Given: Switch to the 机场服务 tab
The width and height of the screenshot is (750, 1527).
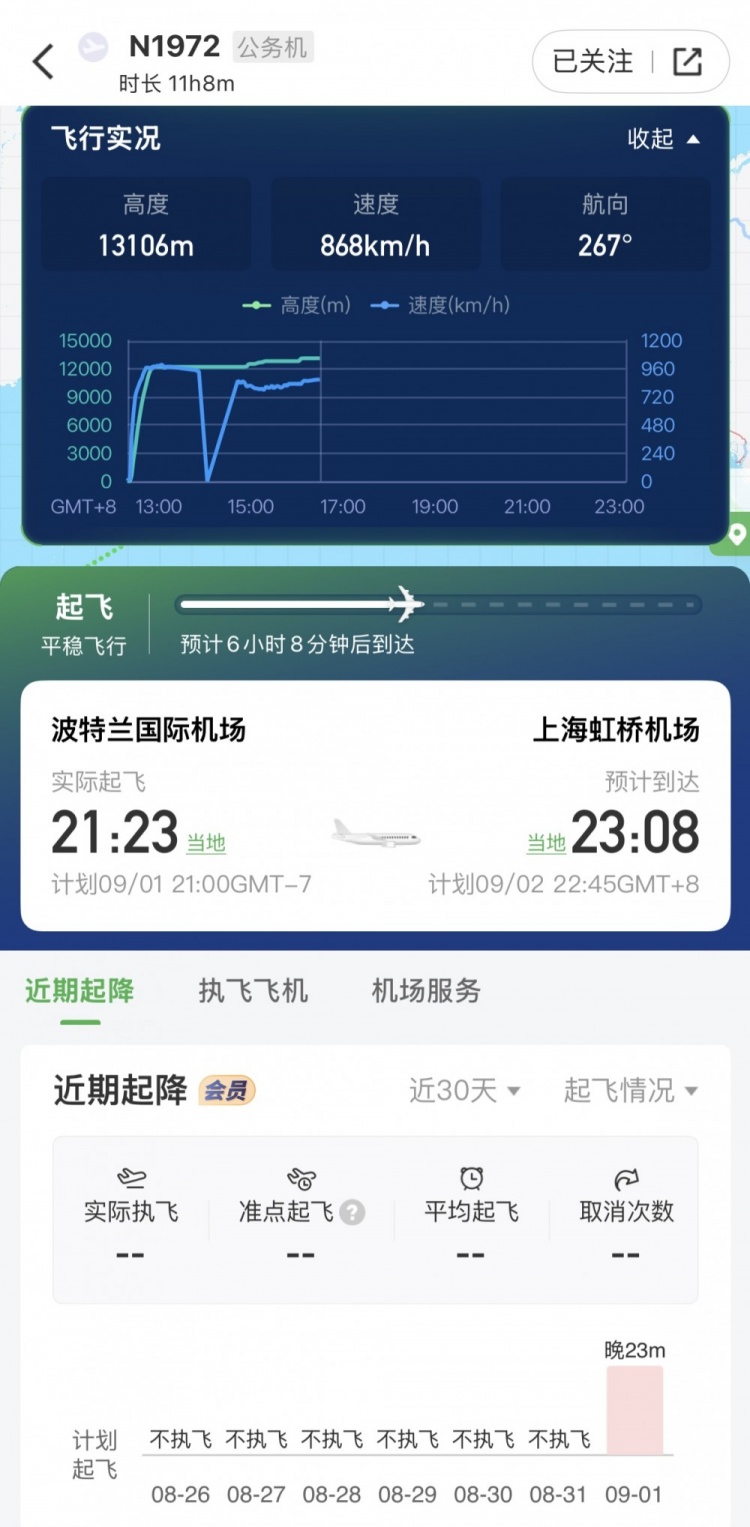Looking at the screenshot, I should tap(424, 991).
